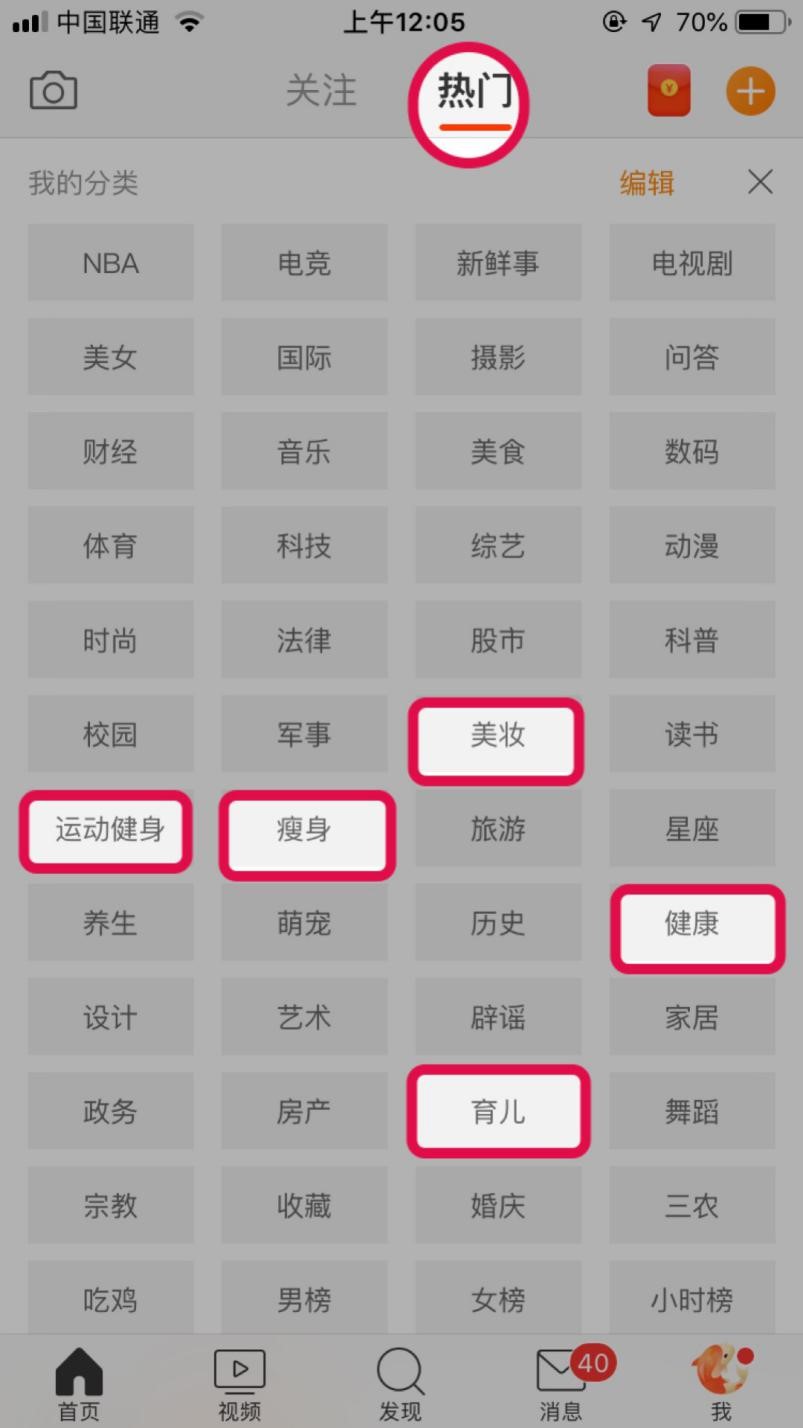The width and height of the screenshot is (803, 1428).
Task: Choose the 瘦身 category
Action: (307, 834)
